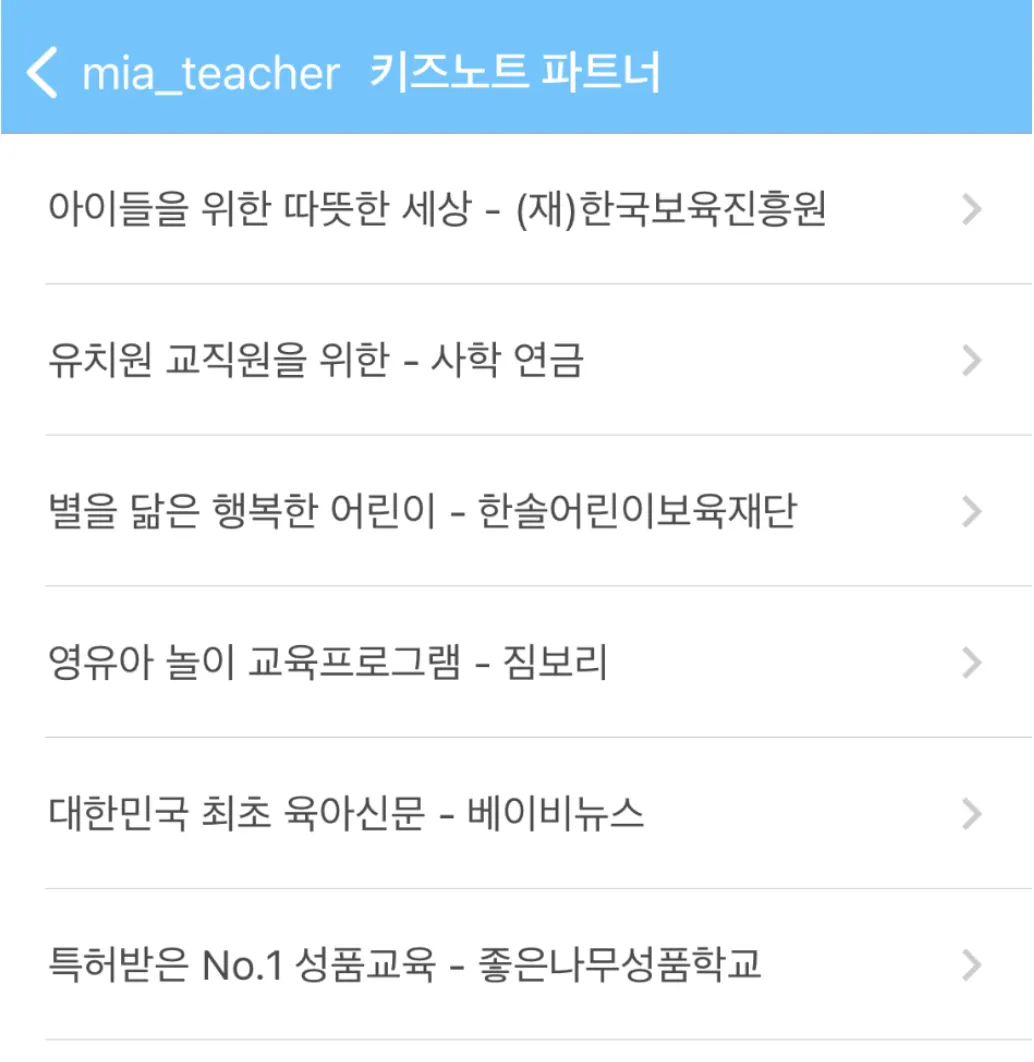The image size is (1034, 1062).
Task: Open the 한솔어린이보육재단 partner row
Action: pos(516,512)
